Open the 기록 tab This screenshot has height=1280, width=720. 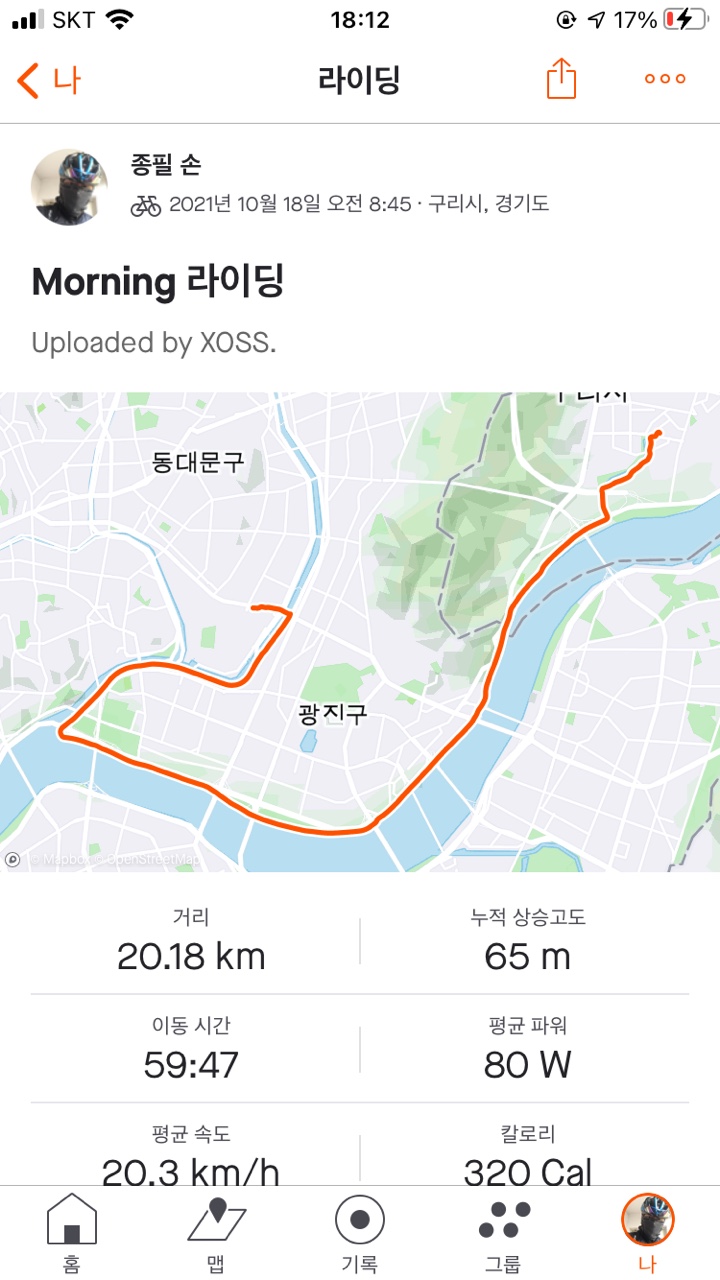point(360,1233)
